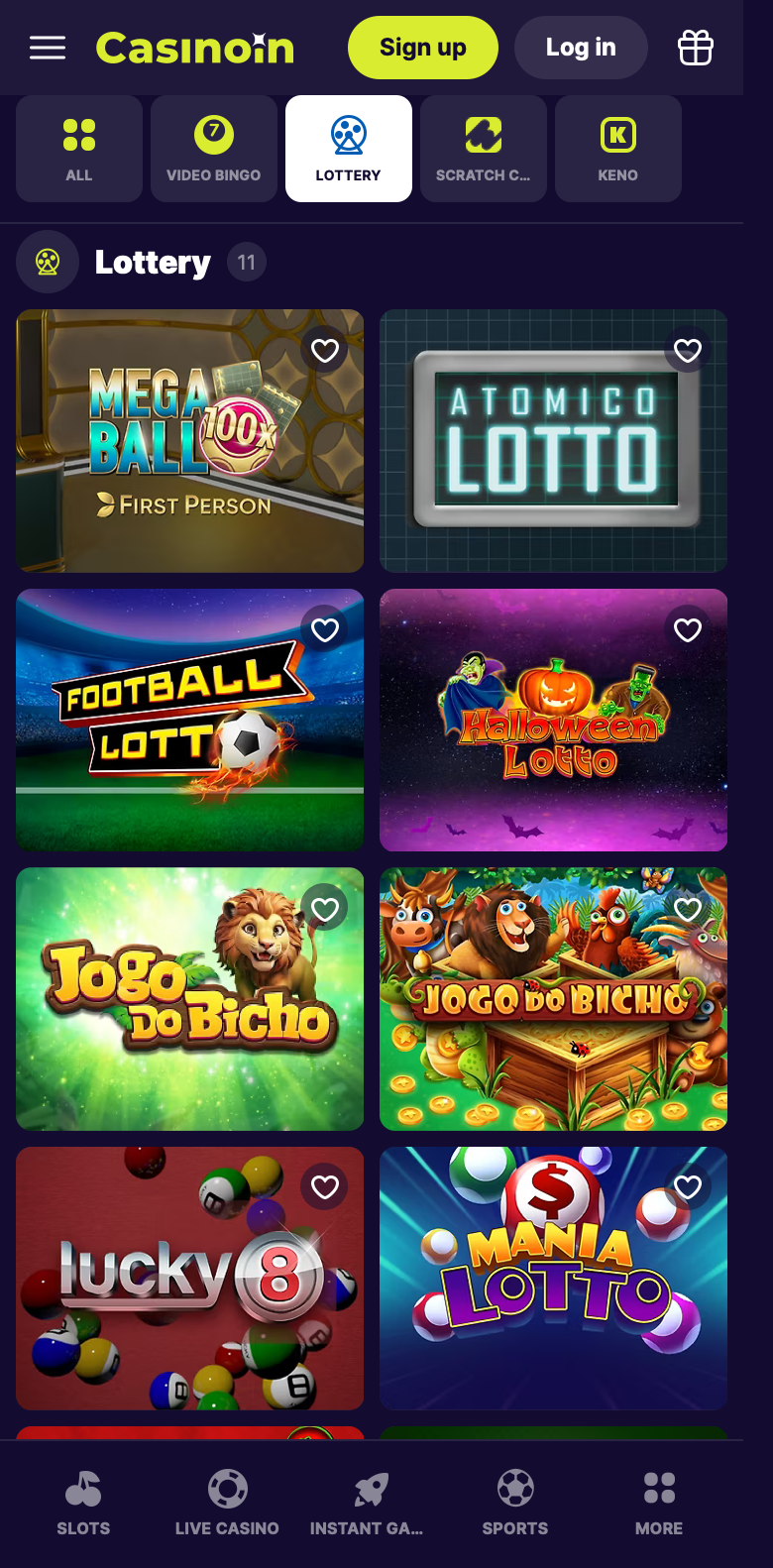Select the Keno category tab
773x1568 pixels.
[x=618, y=149]
